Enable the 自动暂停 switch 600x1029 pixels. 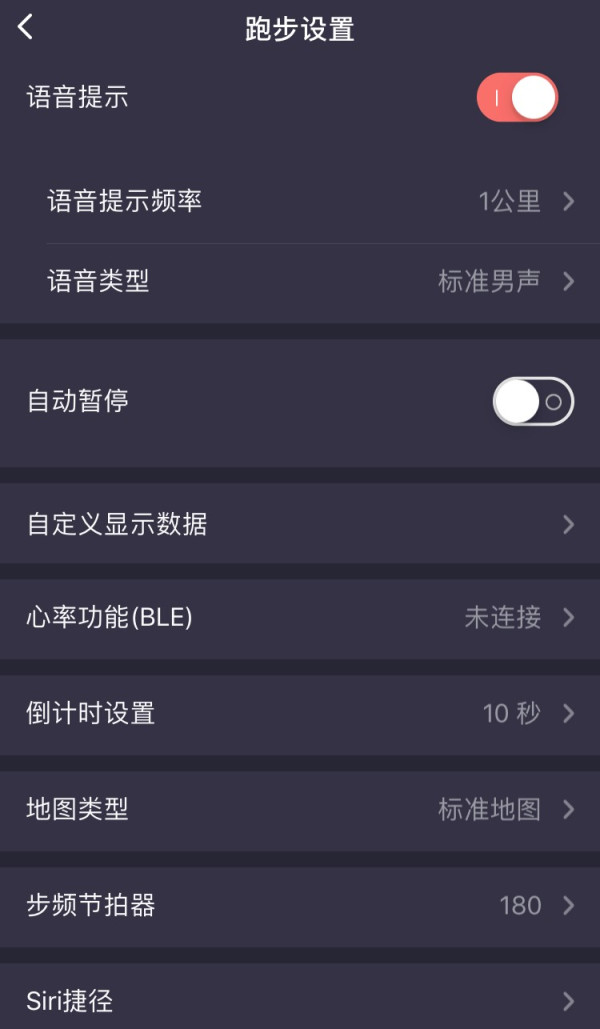point(532,402)
